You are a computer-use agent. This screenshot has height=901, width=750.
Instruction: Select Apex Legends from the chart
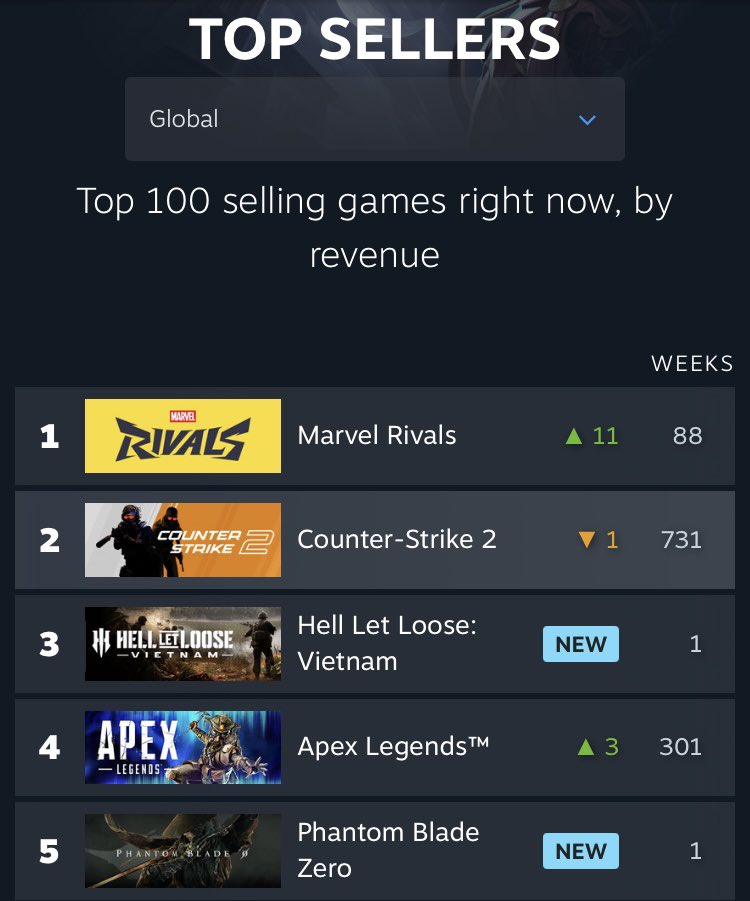click(x=375, y=747)
